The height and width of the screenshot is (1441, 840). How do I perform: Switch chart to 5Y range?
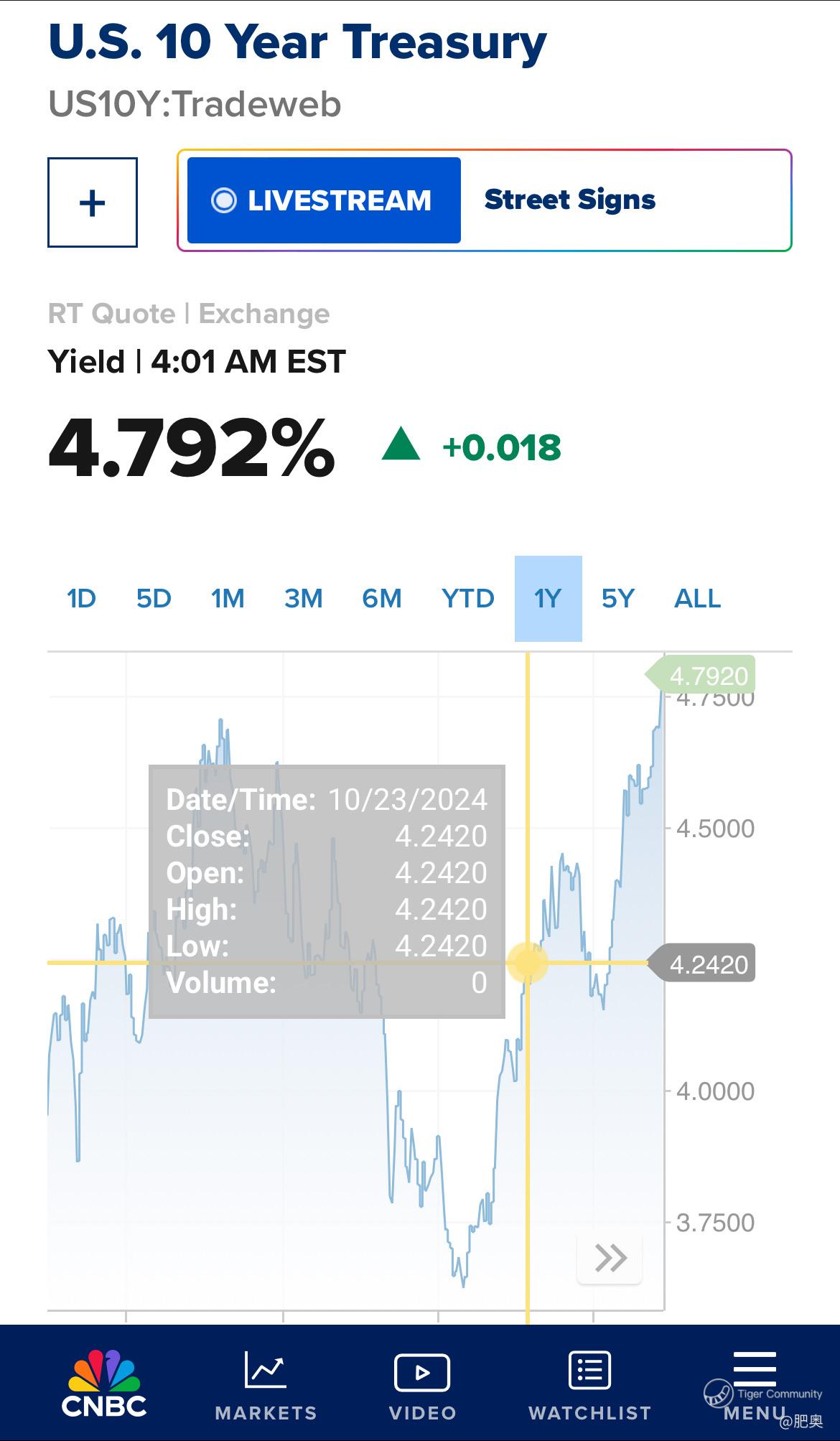(618, 598)
